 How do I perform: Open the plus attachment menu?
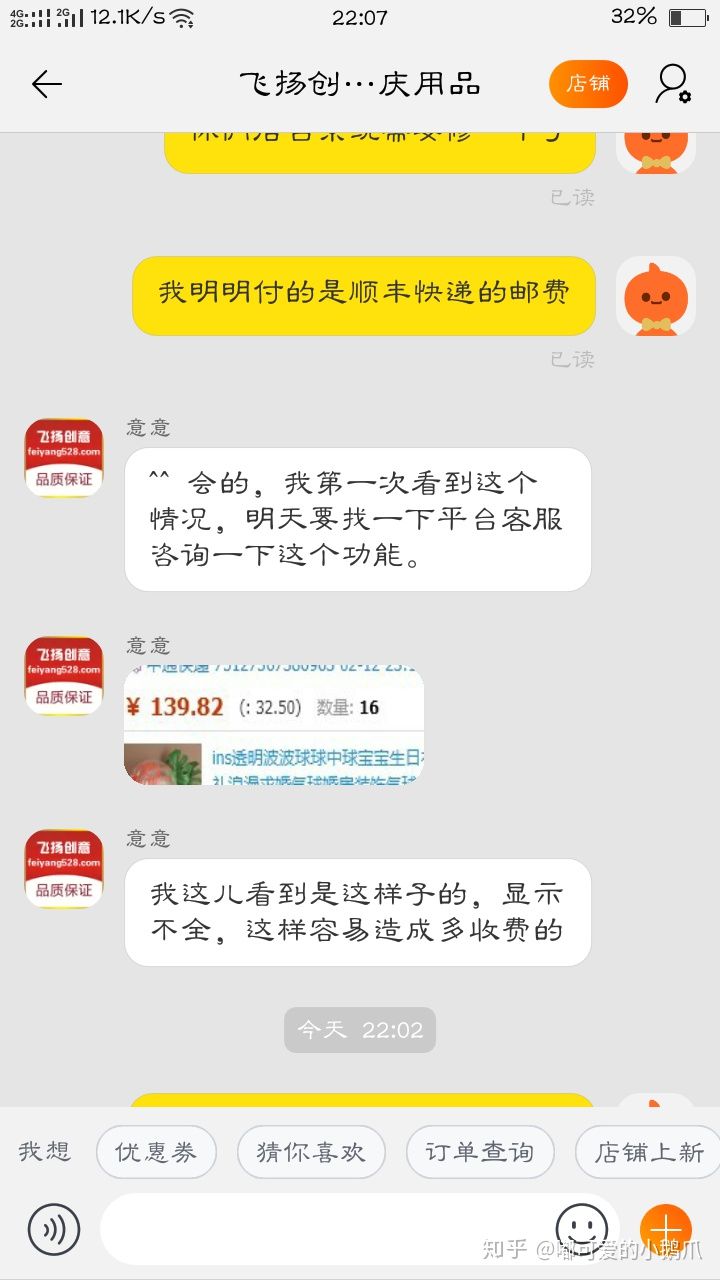click(x=665, y=1229)
